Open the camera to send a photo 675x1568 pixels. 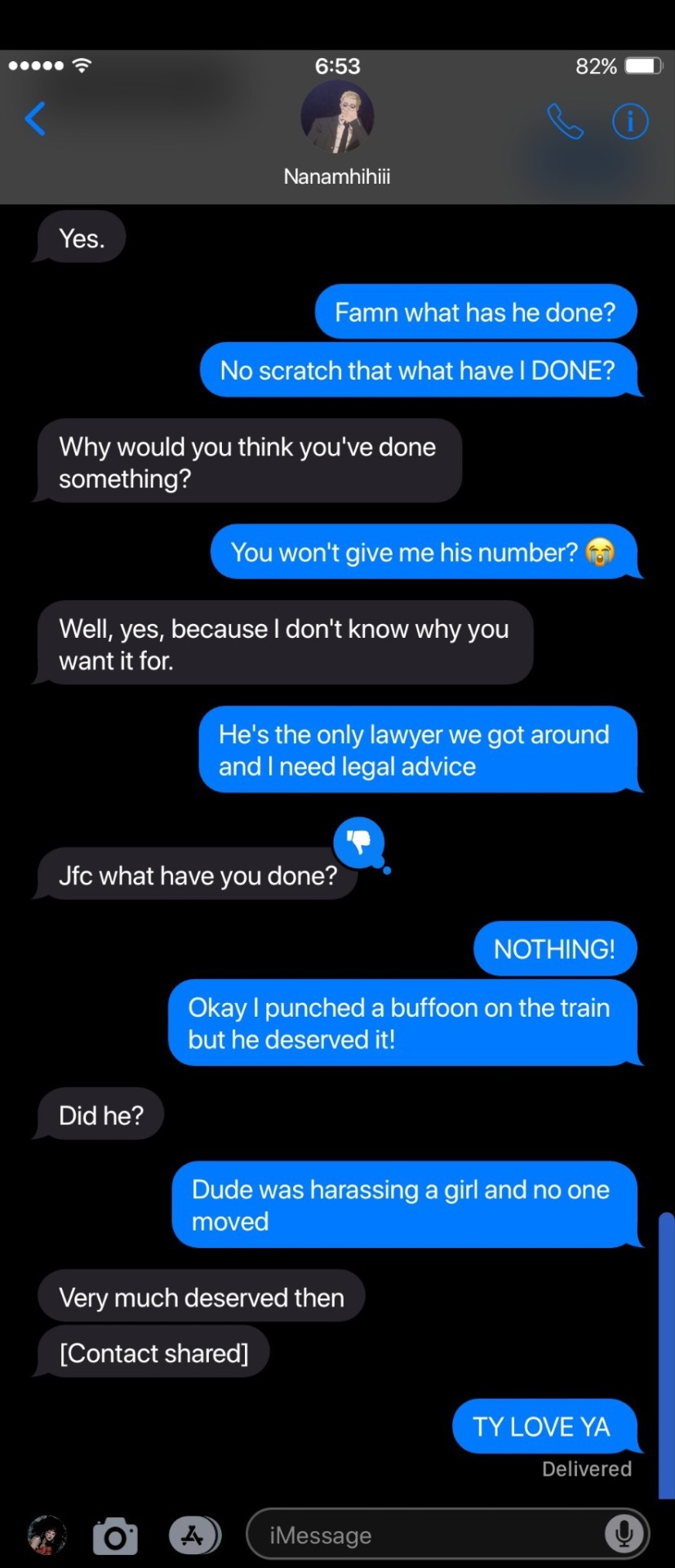115,1536
